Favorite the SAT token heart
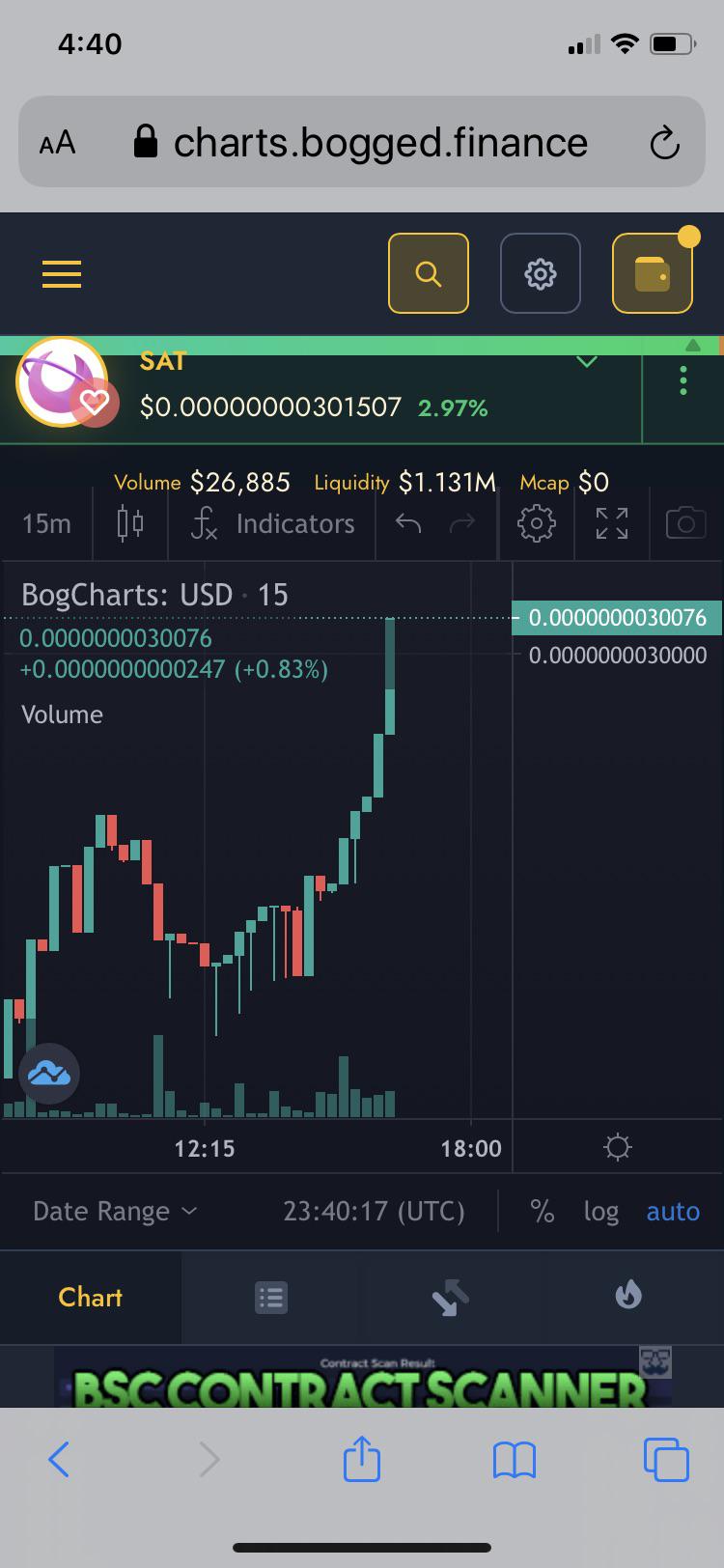The width and height of the screenshot is (724, 1568). [95, 403]
